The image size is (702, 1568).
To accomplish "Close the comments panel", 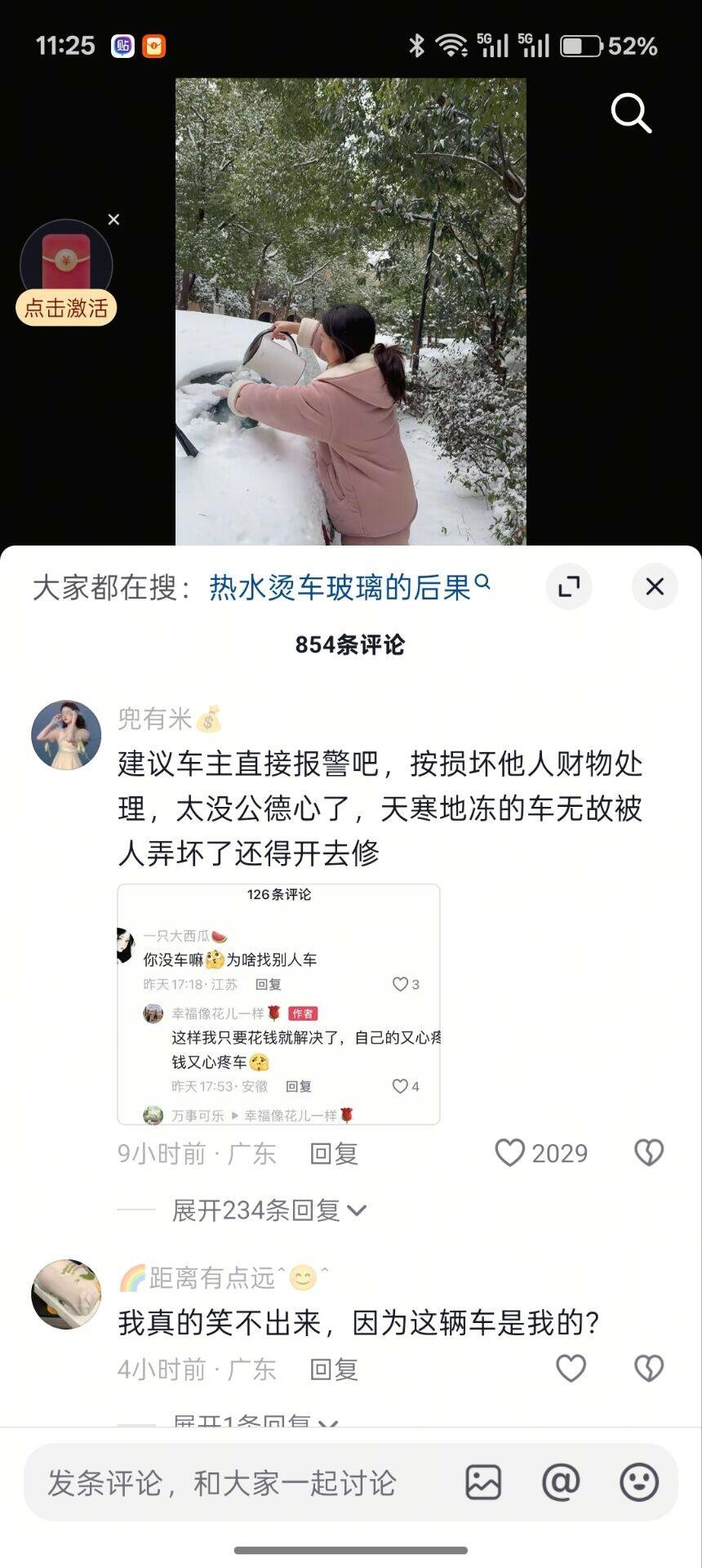I will pyautogui.click(x=655, y=586).
